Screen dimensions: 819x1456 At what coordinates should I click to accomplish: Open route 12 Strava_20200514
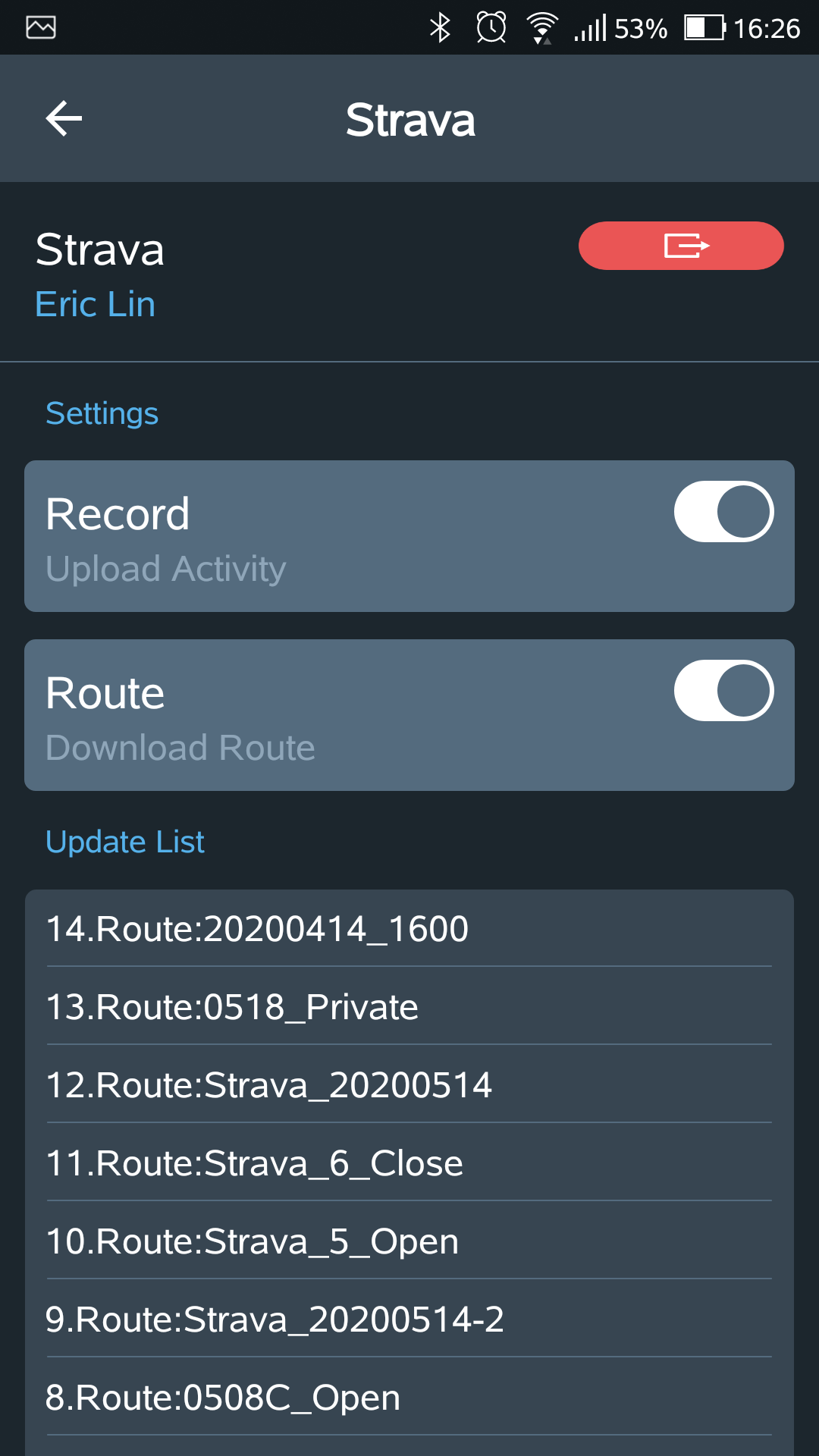(409, 1085)
